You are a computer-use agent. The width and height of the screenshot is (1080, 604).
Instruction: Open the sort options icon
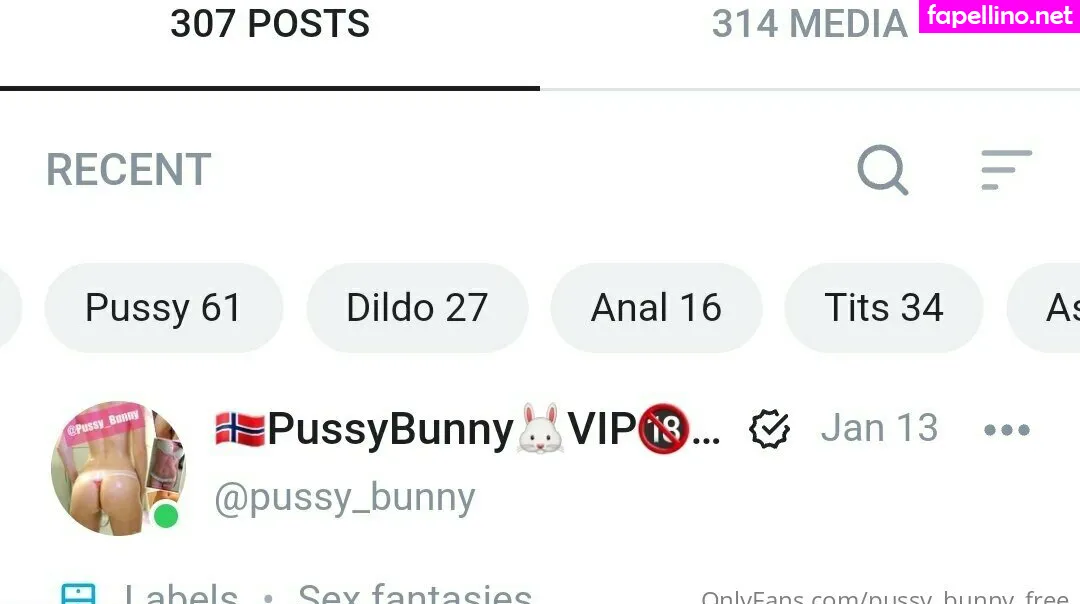coord(1006,169)
